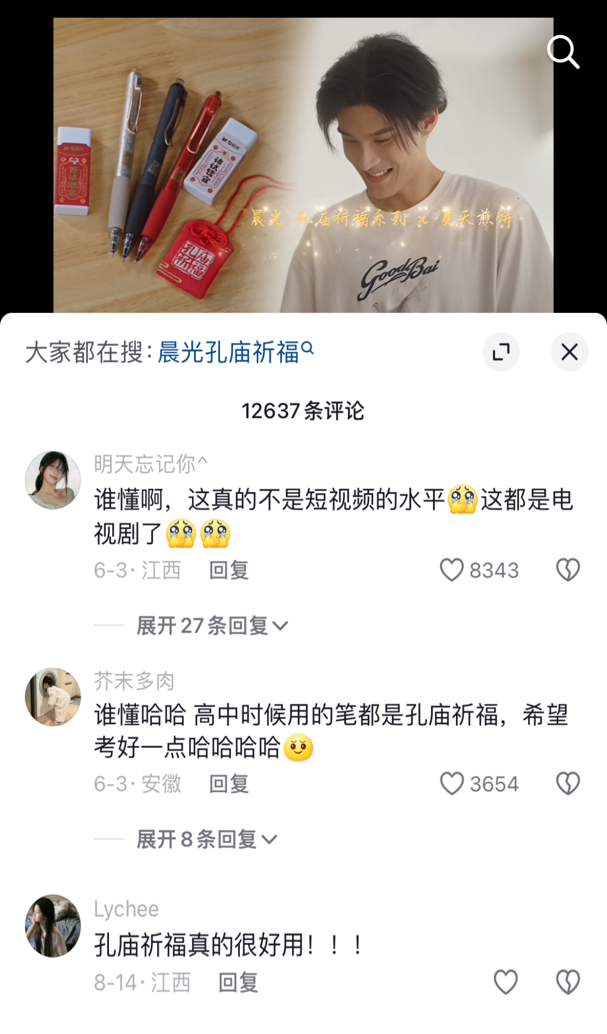The height and width of the screenshot is (1034, 607).
Task: Open 芥末多肉's profile avatar
Action: pos(53,697)
